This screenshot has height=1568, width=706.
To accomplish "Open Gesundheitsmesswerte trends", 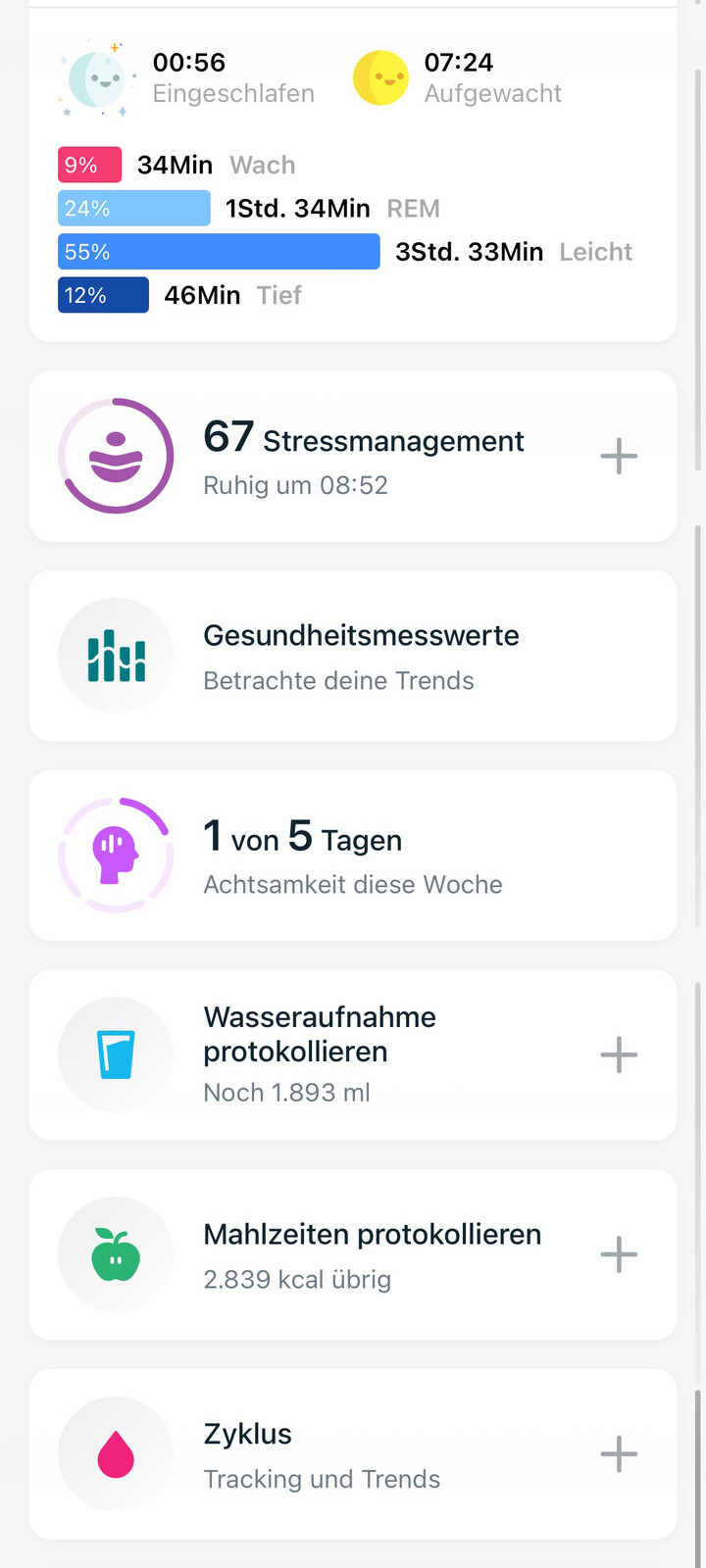I will 353,656.
